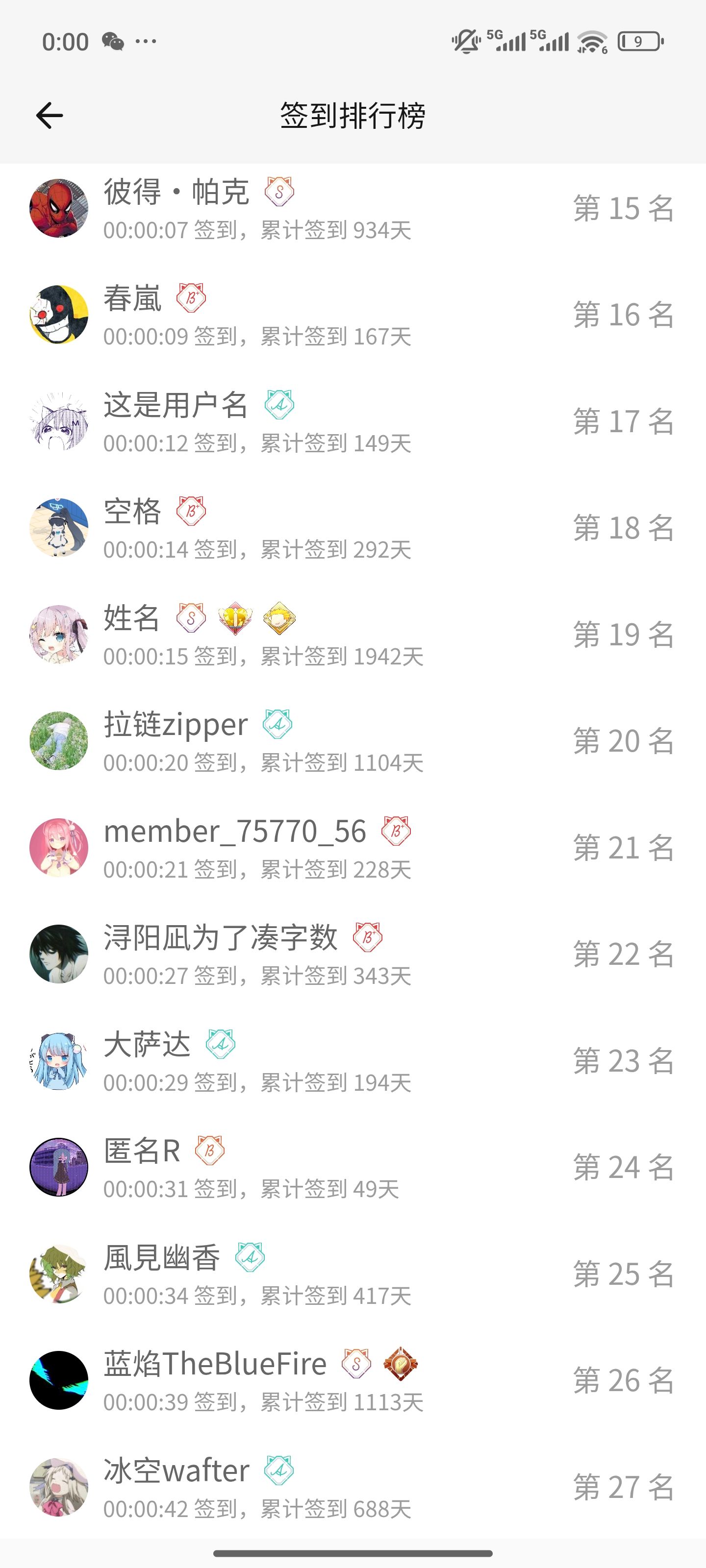Click the Spider-Man avatar of 彼得·帕克
This screenshot has height=1568, width=706.
(58, 208)
